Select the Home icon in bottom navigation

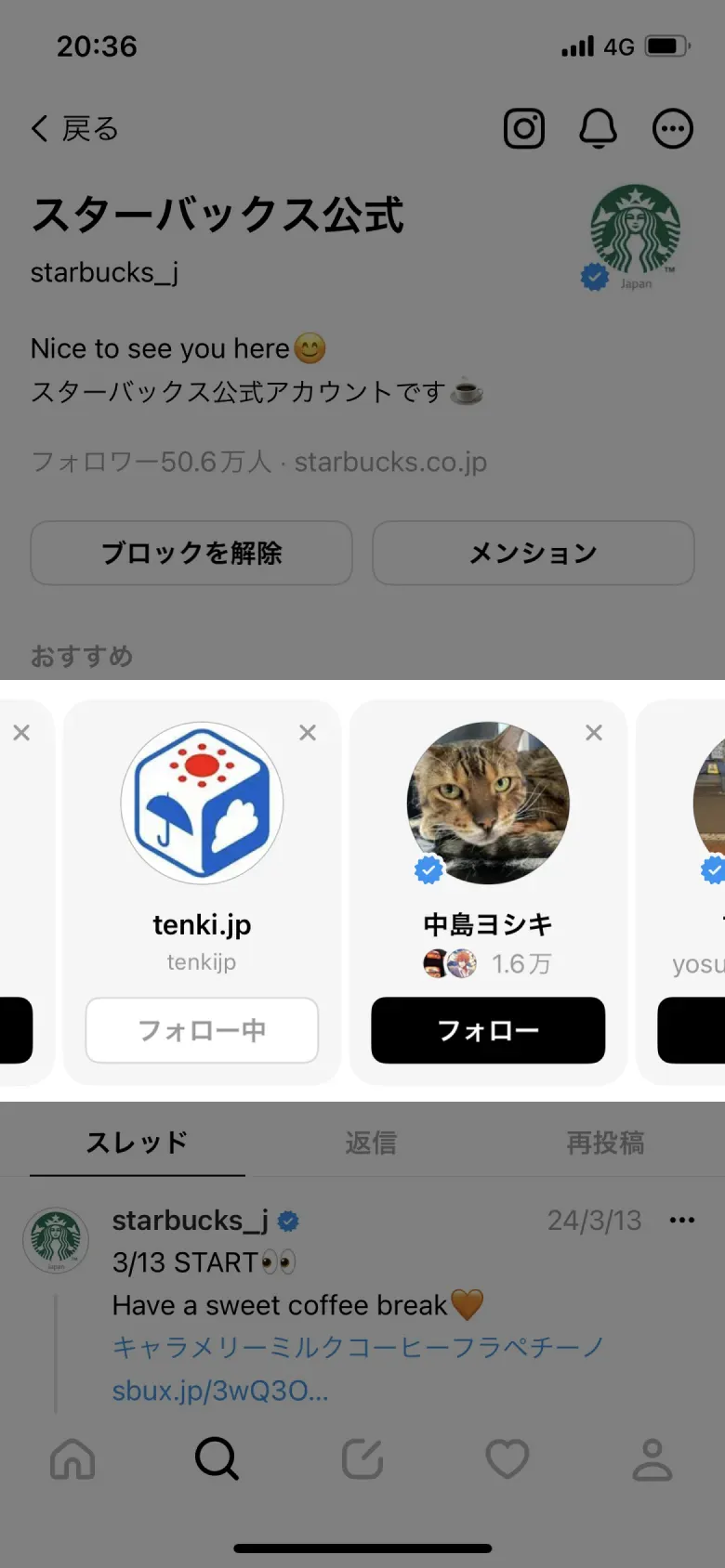(x=72, y=1459)
